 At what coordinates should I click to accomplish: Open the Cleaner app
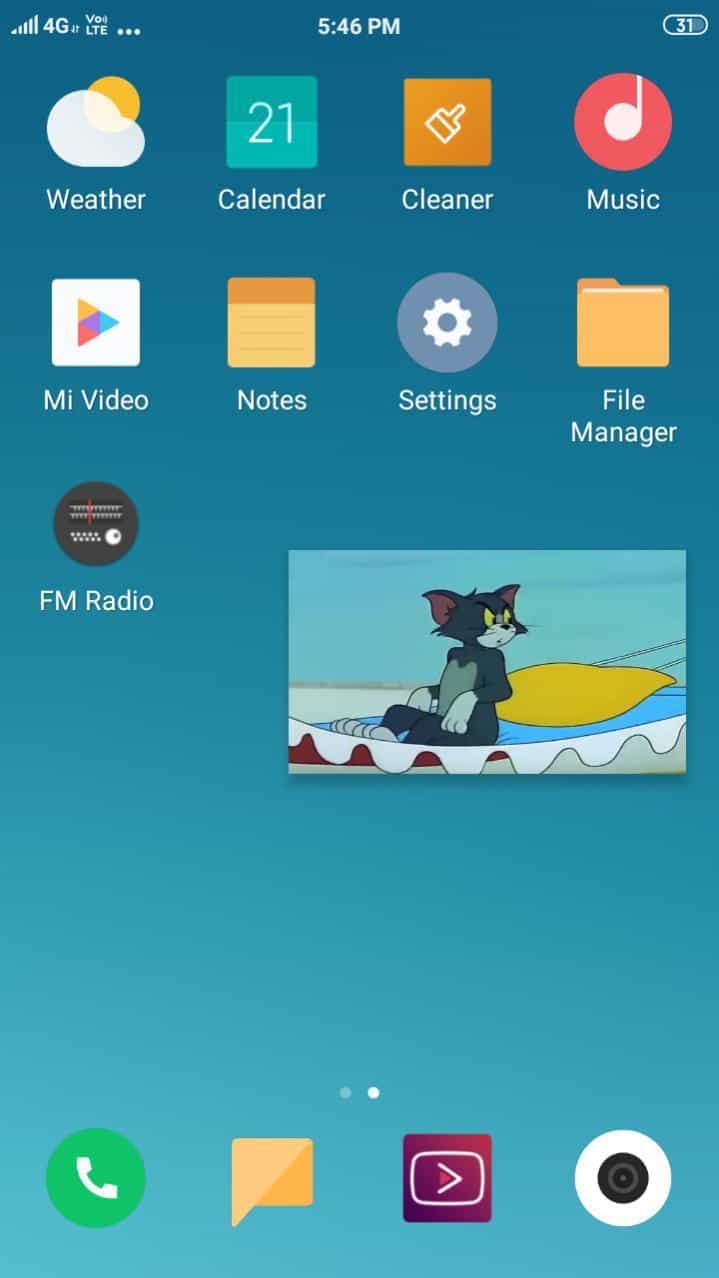447,122
